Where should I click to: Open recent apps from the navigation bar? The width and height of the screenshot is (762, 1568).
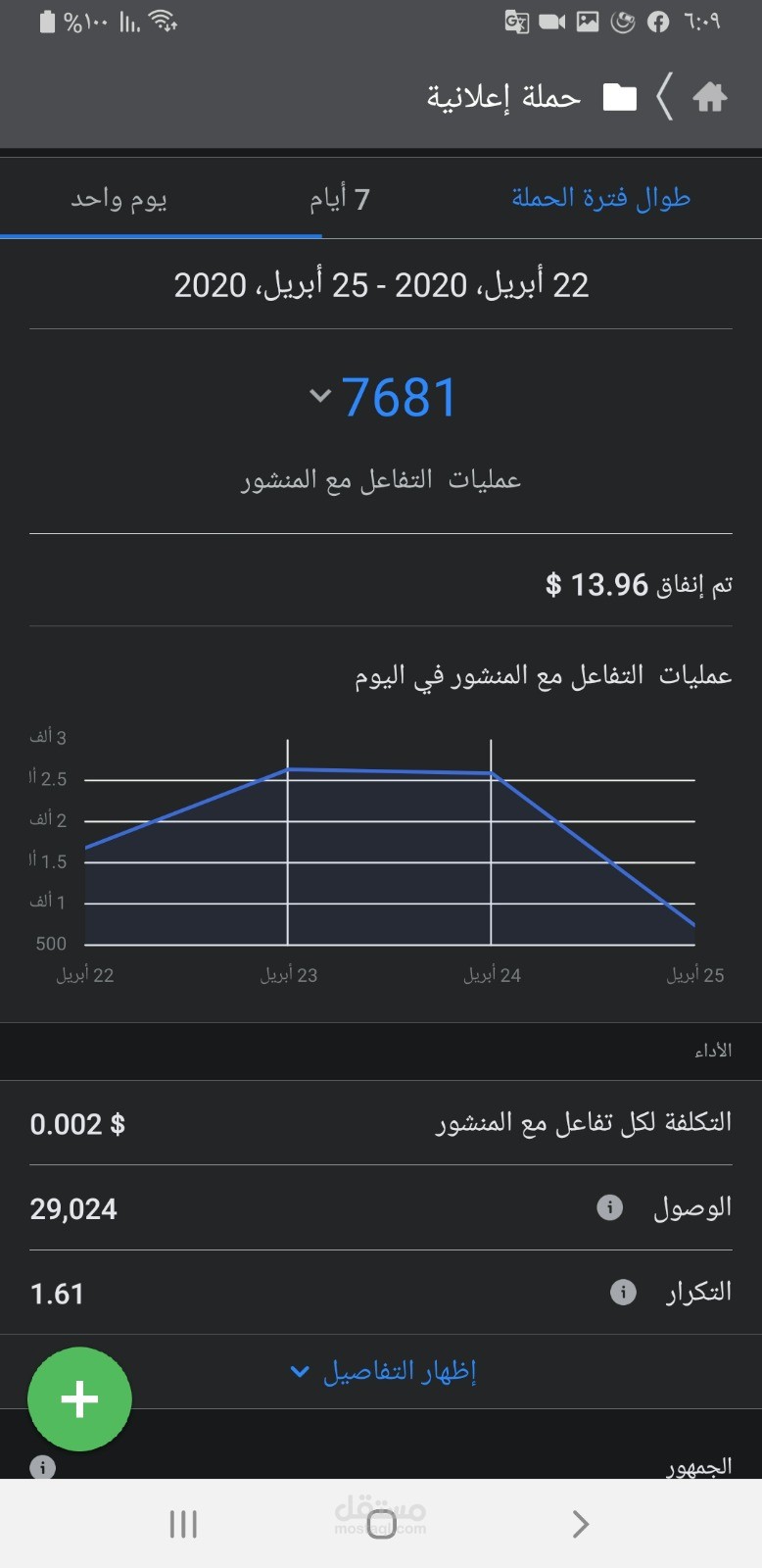pos(183,1524)
